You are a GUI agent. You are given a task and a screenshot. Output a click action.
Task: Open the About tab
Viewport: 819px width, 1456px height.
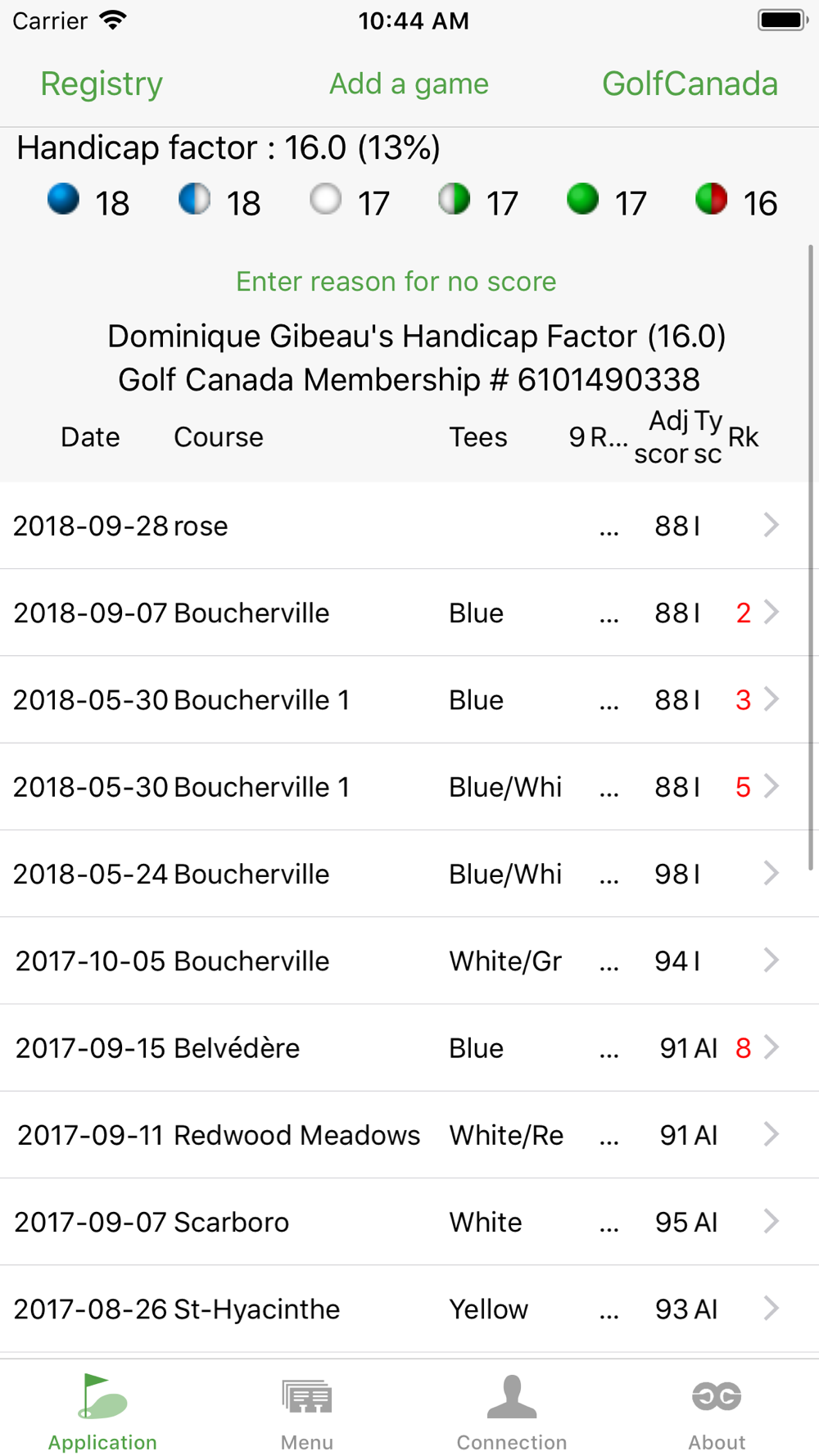point(717,1411)
